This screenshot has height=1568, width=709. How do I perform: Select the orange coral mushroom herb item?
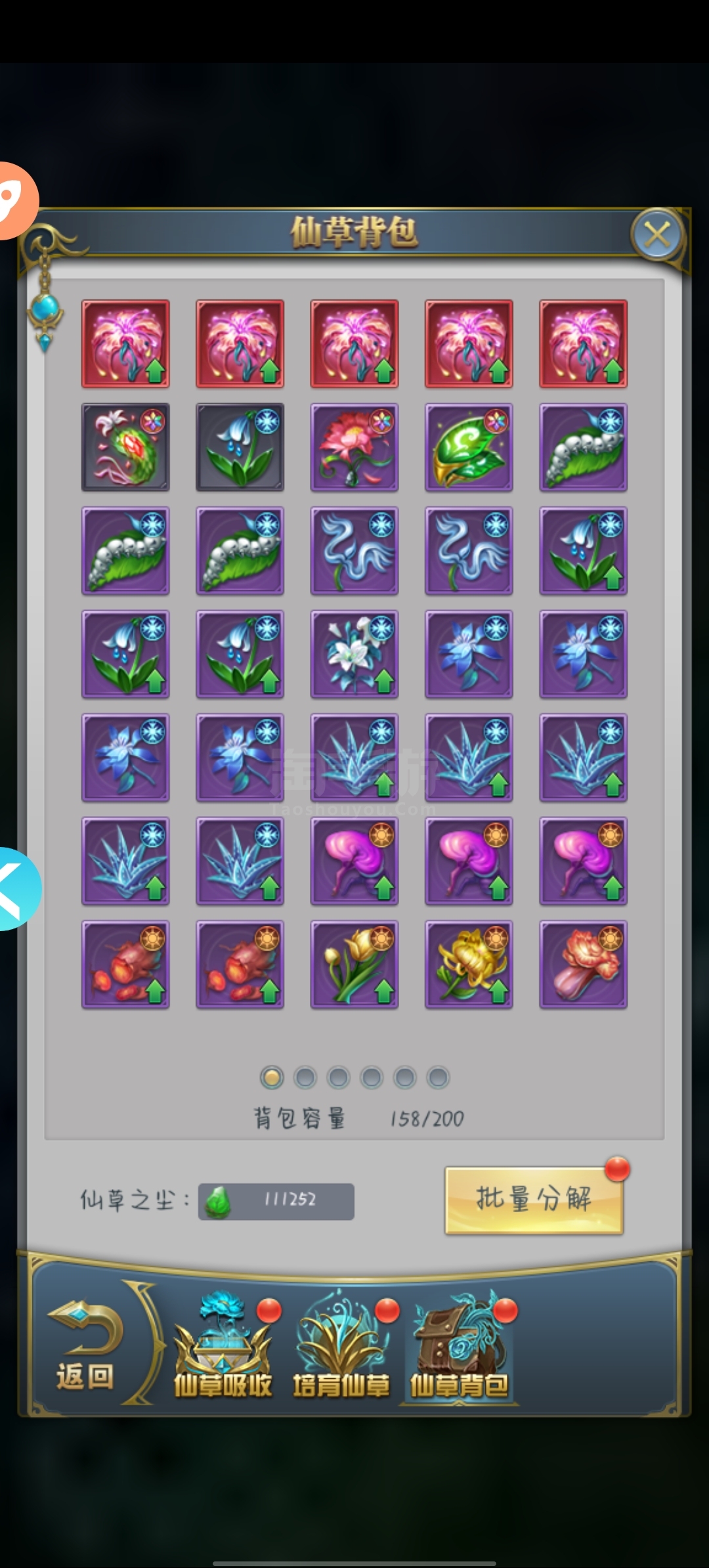coord(584,965)
